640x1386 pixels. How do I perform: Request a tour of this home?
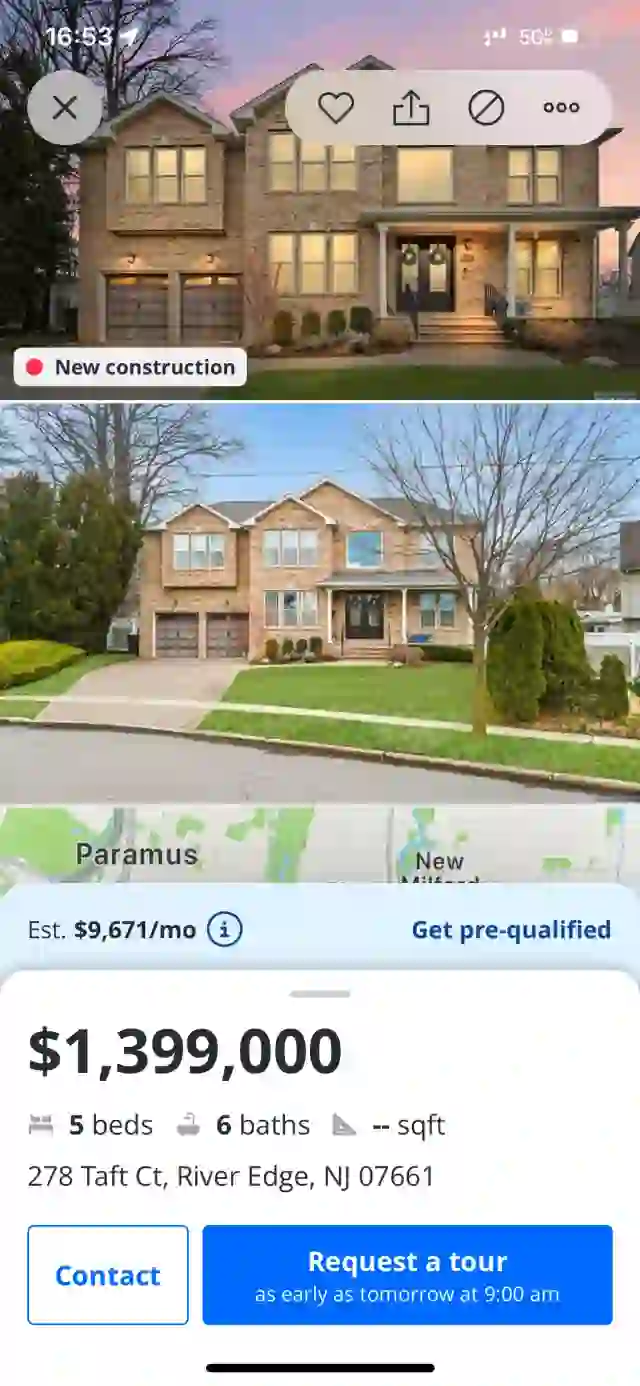407,1275
